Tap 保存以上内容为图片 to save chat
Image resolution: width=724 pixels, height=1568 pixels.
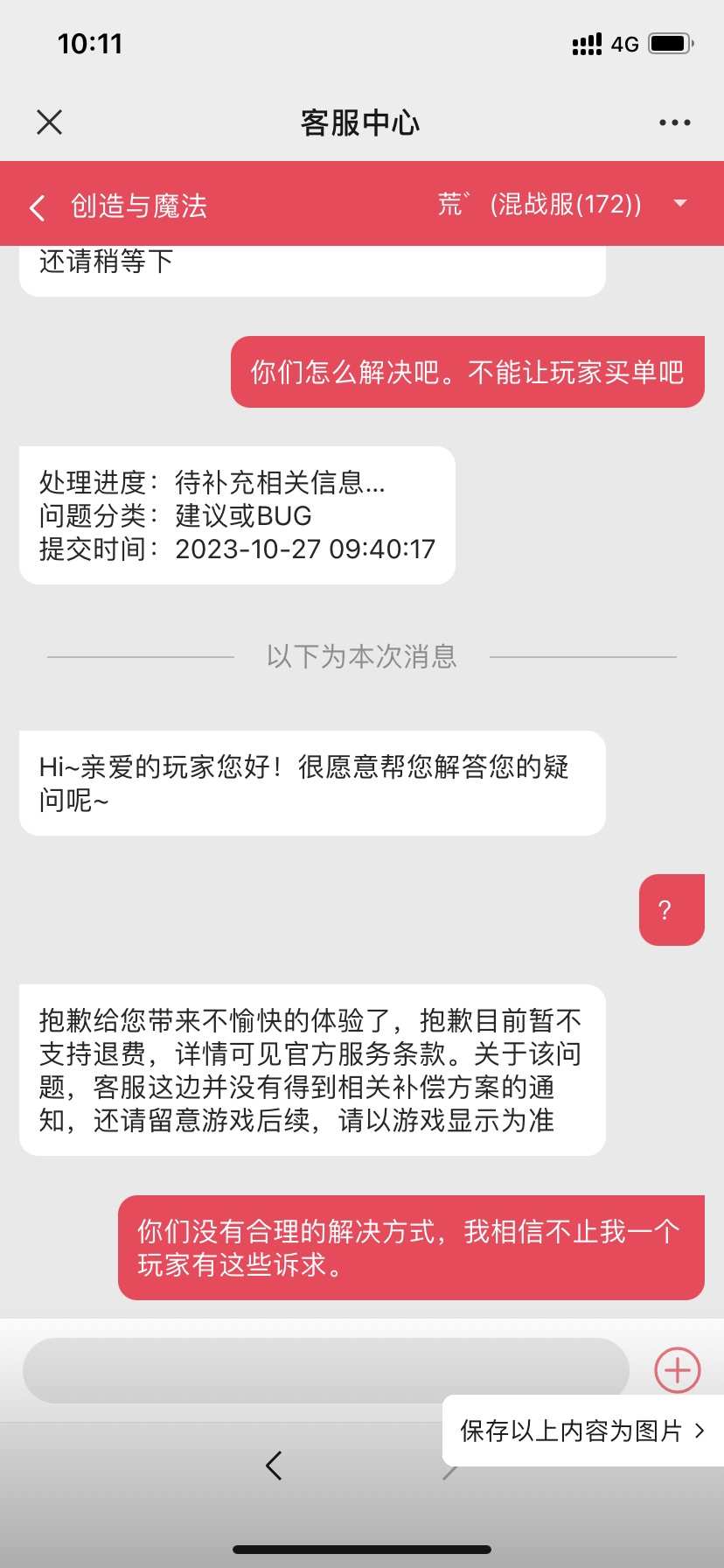pos(583,1431)
